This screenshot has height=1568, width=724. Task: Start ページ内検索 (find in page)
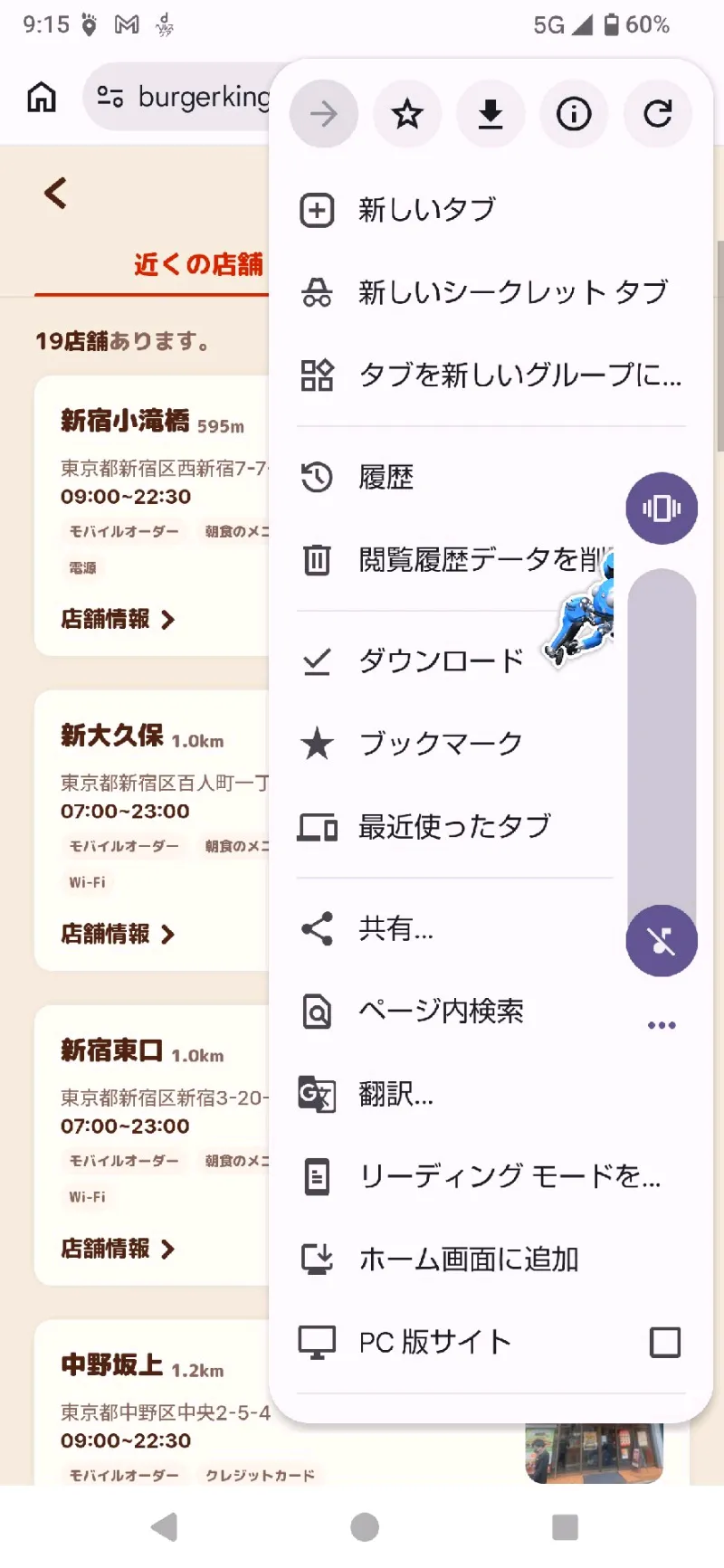coord(442,1011)
